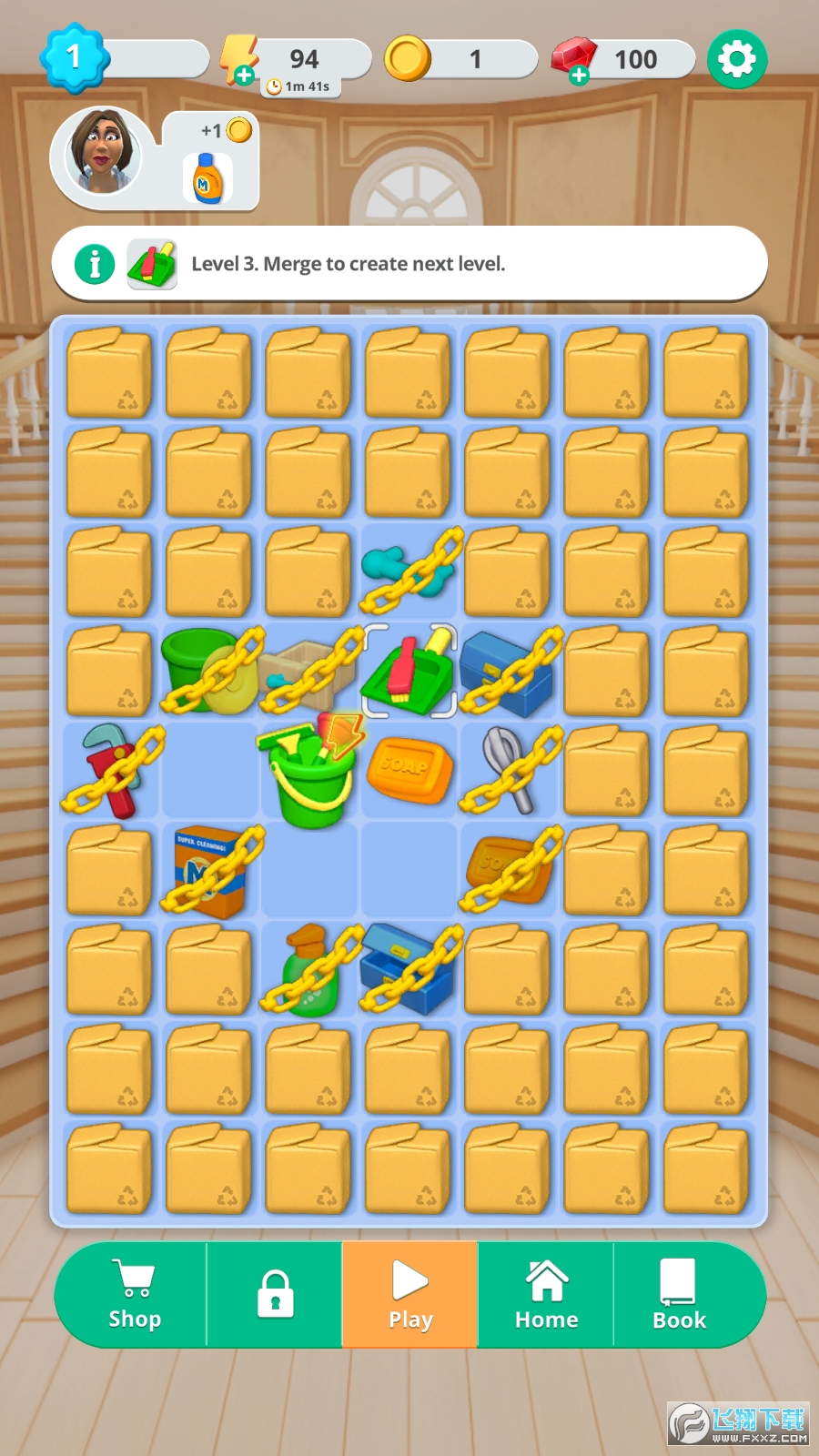Go to the Home tab
The width and height of the screenshot is (819, 1456).
tap(546, 1294)
